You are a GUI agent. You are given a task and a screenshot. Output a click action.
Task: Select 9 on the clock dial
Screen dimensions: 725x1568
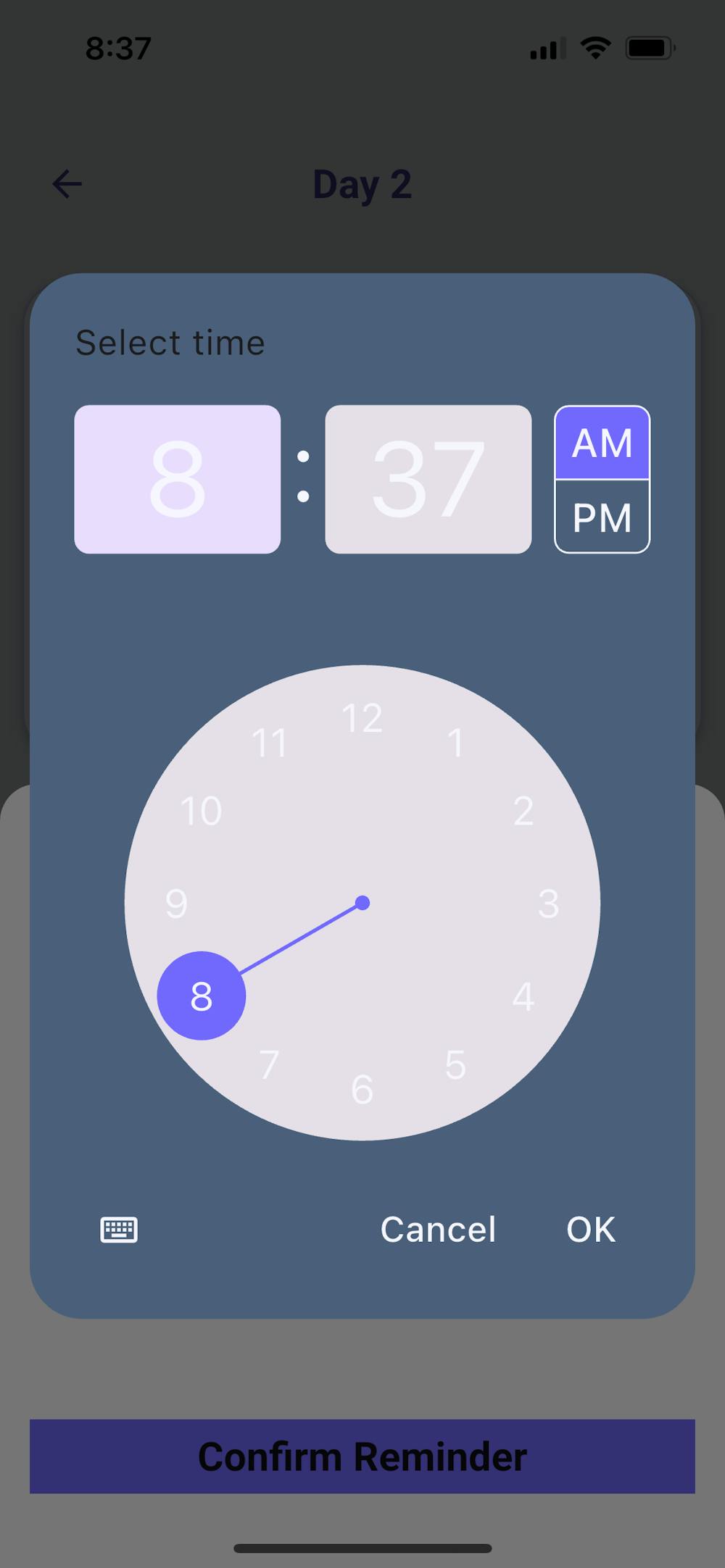(x=176, y=904)
